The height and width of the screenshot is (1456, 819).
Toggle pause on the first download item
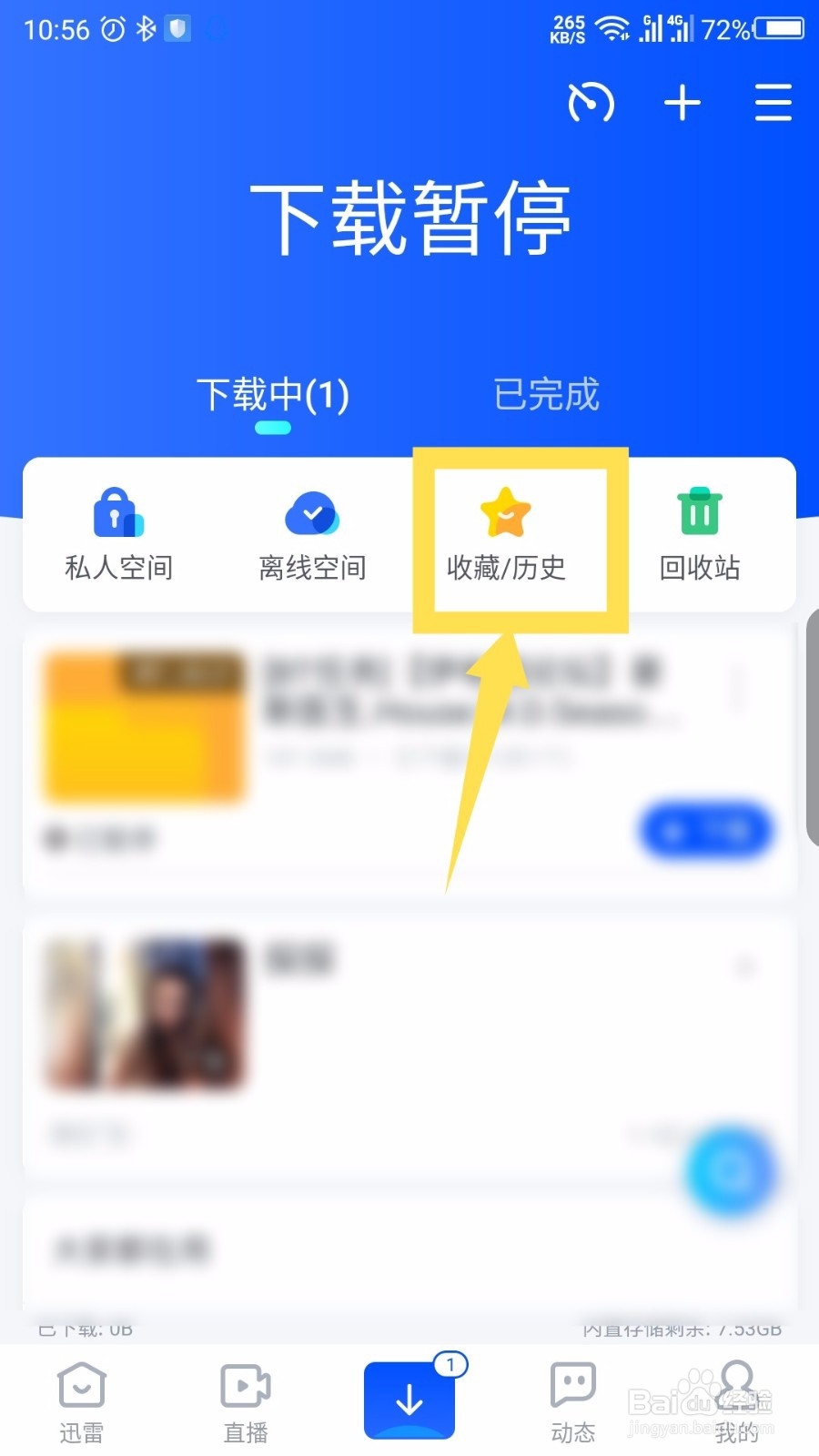point(705,831)
